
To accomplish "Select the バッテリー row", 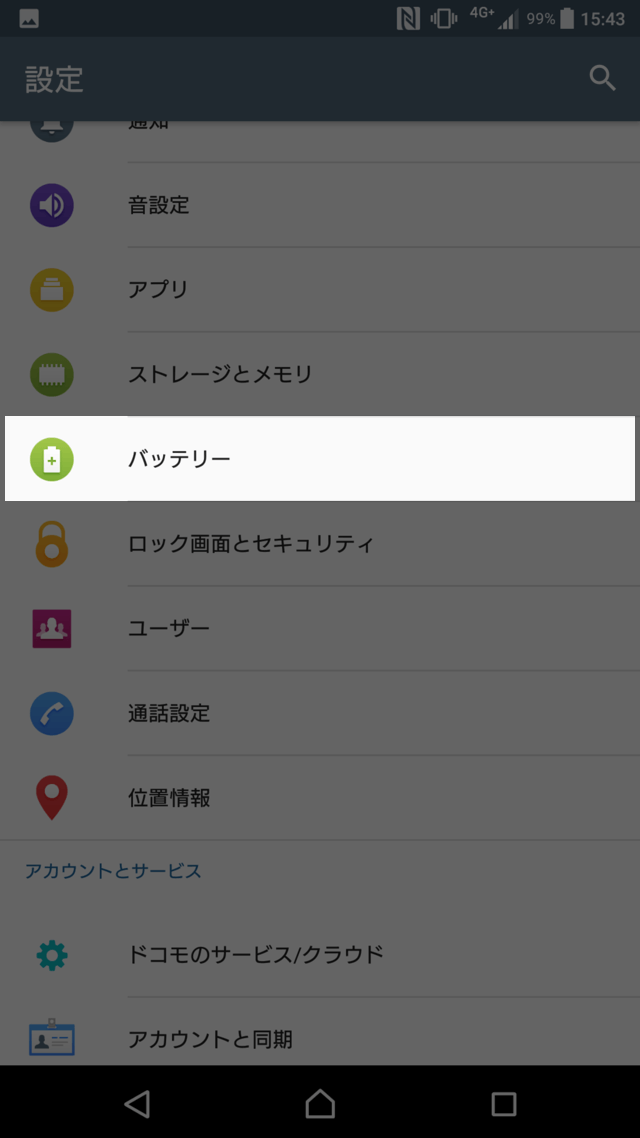I will coord(320,459).
